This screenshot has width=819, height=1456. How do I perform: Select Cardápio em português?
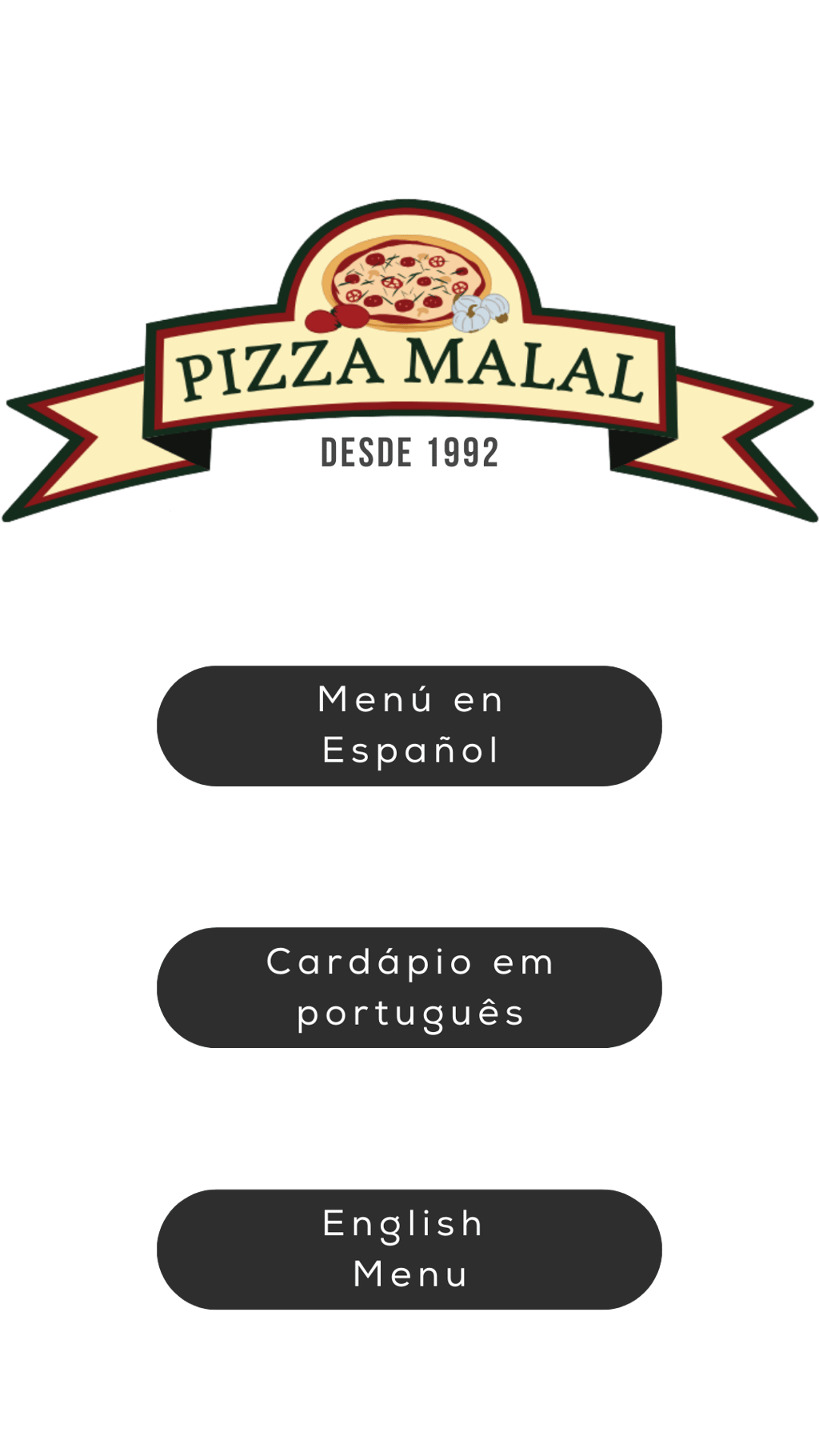tap(409, 987)
